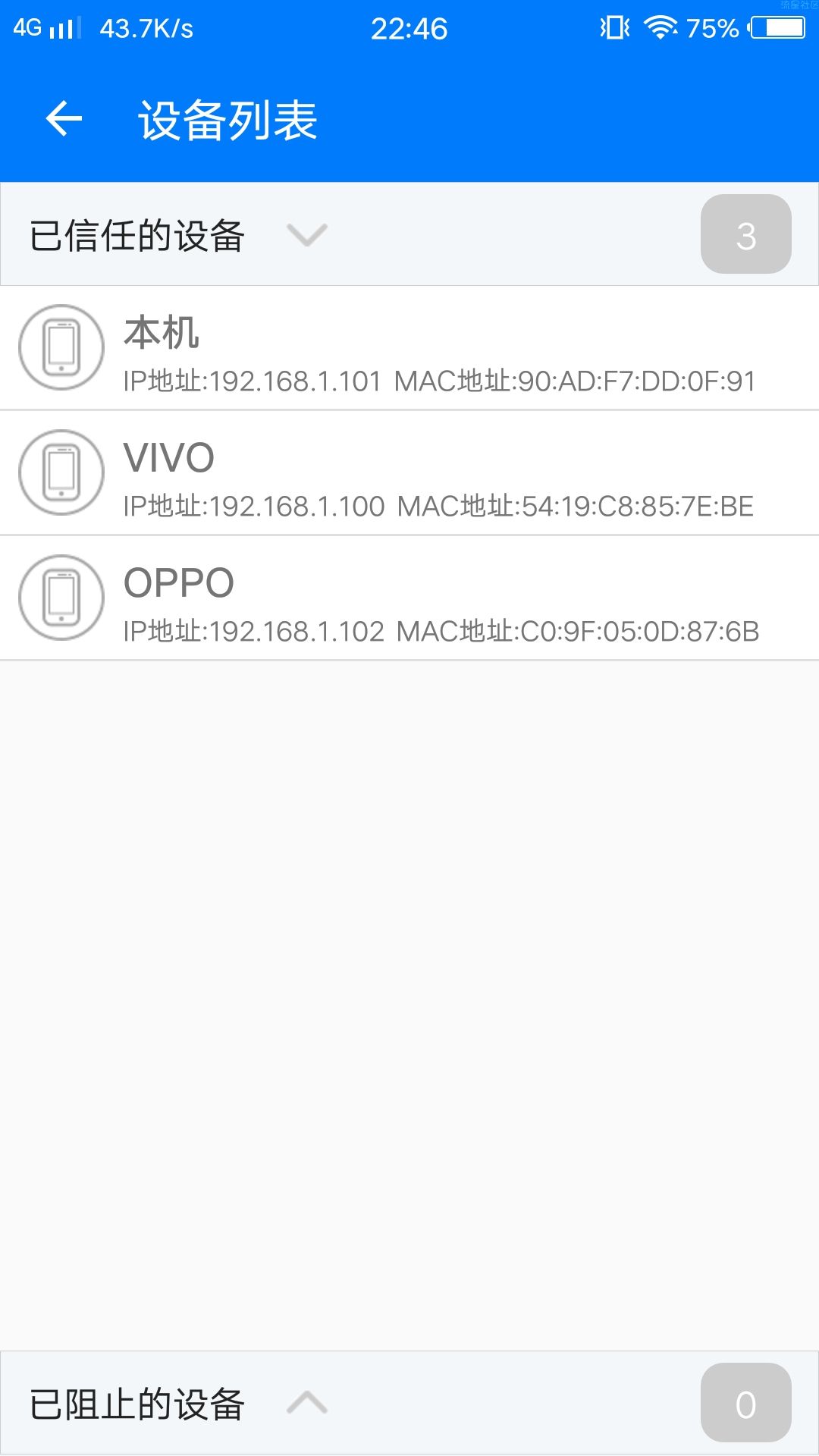Go back from the 设备列表 screen
The height and width of the screenshot is (1456, 819).
click(x=64, y=119)
